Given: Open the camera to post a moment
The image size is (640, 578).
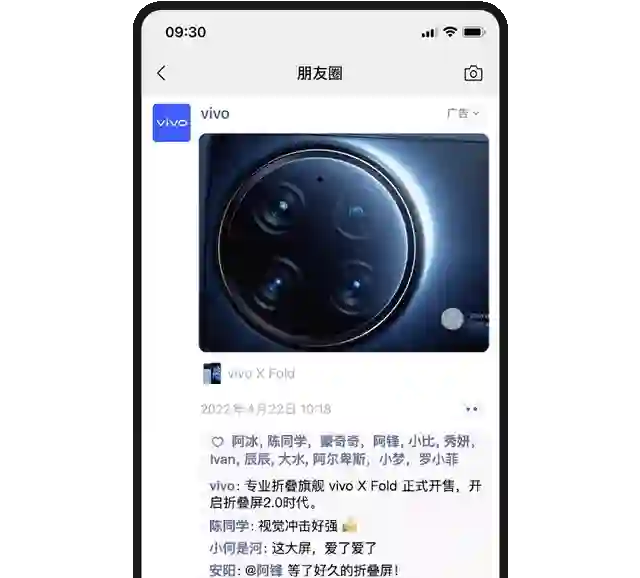Looking at the screenshot, I should coord(473,73).
